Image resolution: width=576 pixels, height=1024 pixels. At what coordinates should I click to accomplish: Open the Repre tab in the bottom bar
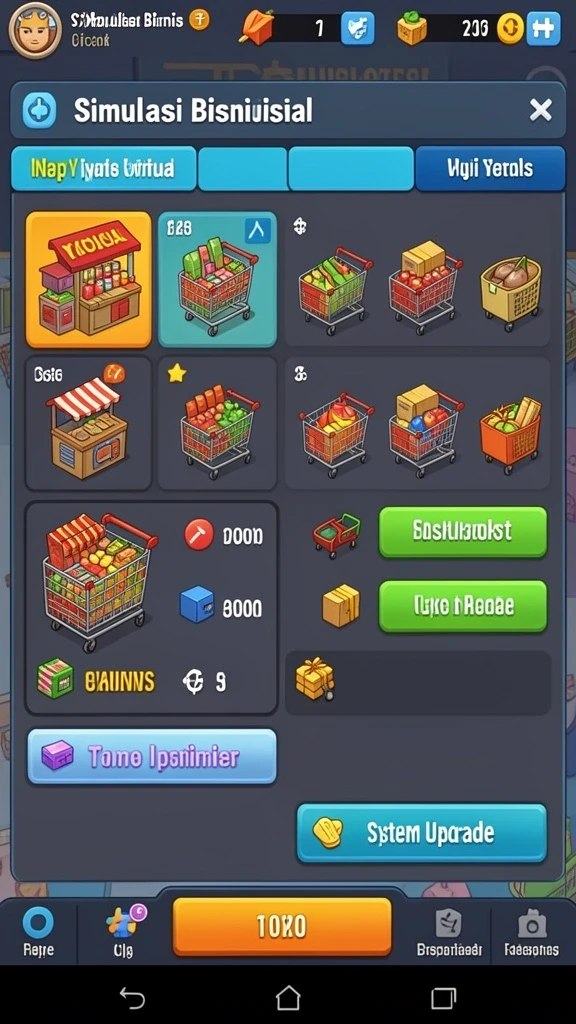click(x=39, y=932)
